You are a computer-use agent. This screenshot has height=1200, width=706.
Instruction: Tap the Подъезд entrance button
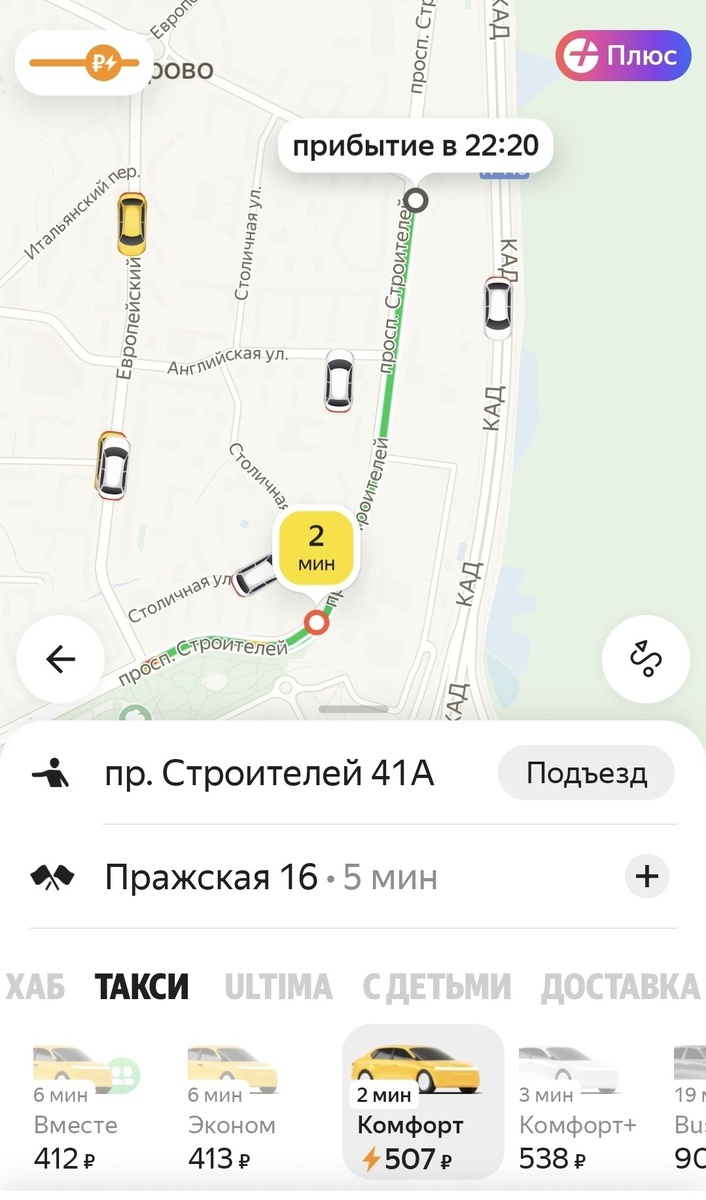point(586,773)
